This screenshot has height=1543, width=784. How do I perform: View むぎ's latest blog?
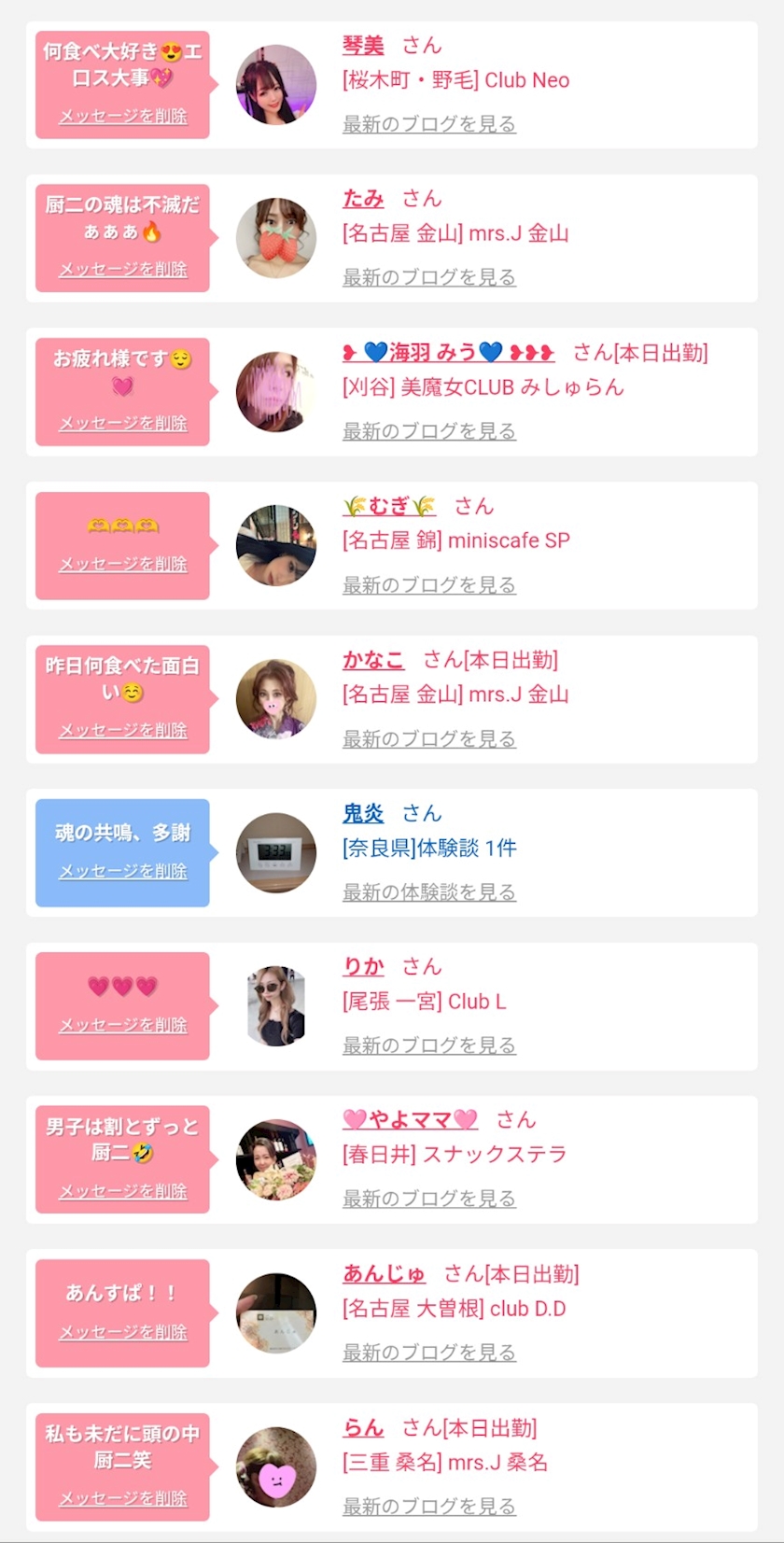(428, 585)
